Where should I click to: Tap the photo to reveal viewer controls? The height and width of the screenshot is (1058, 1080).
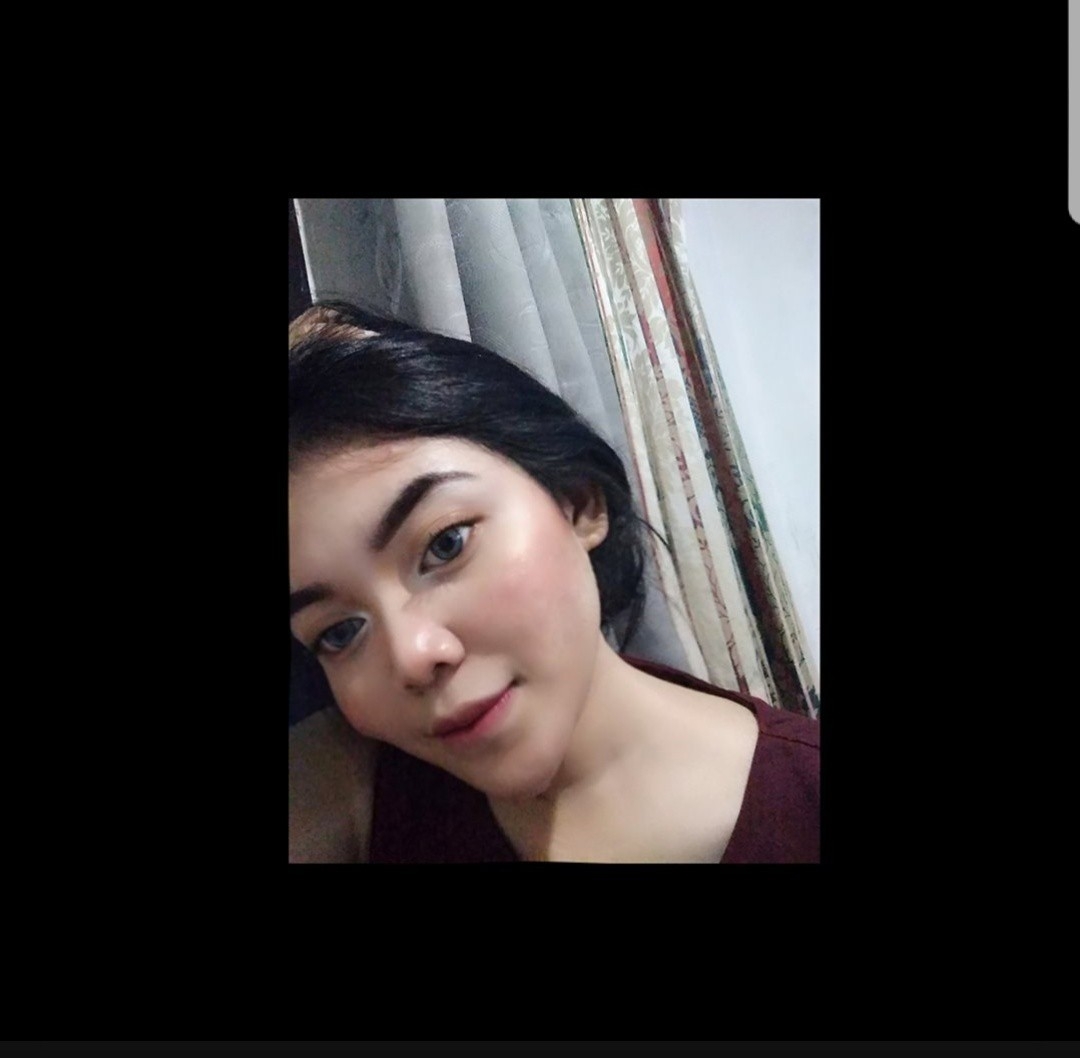tap(554, 530)
